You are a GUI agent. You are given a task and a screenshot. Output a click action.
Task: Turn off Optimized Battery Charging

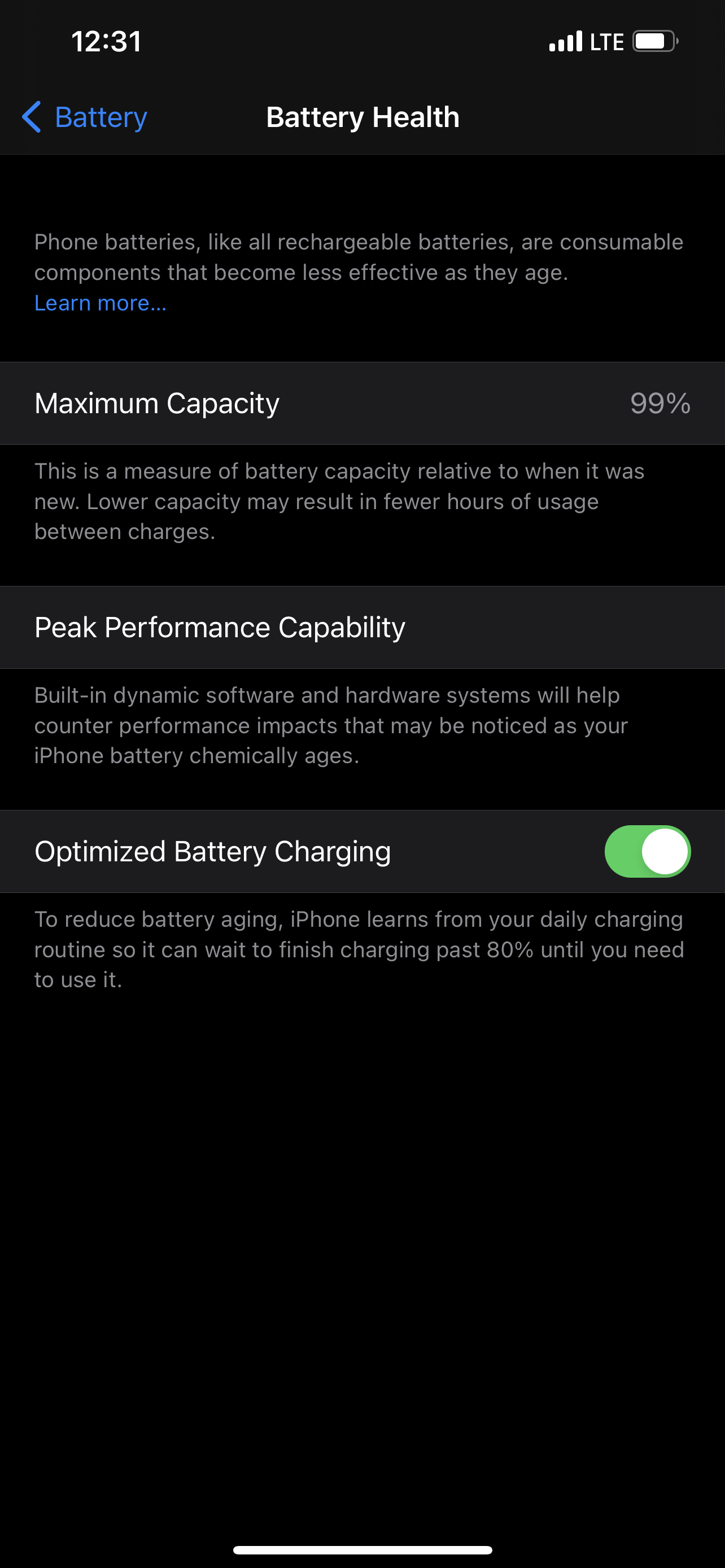[647, 851]
